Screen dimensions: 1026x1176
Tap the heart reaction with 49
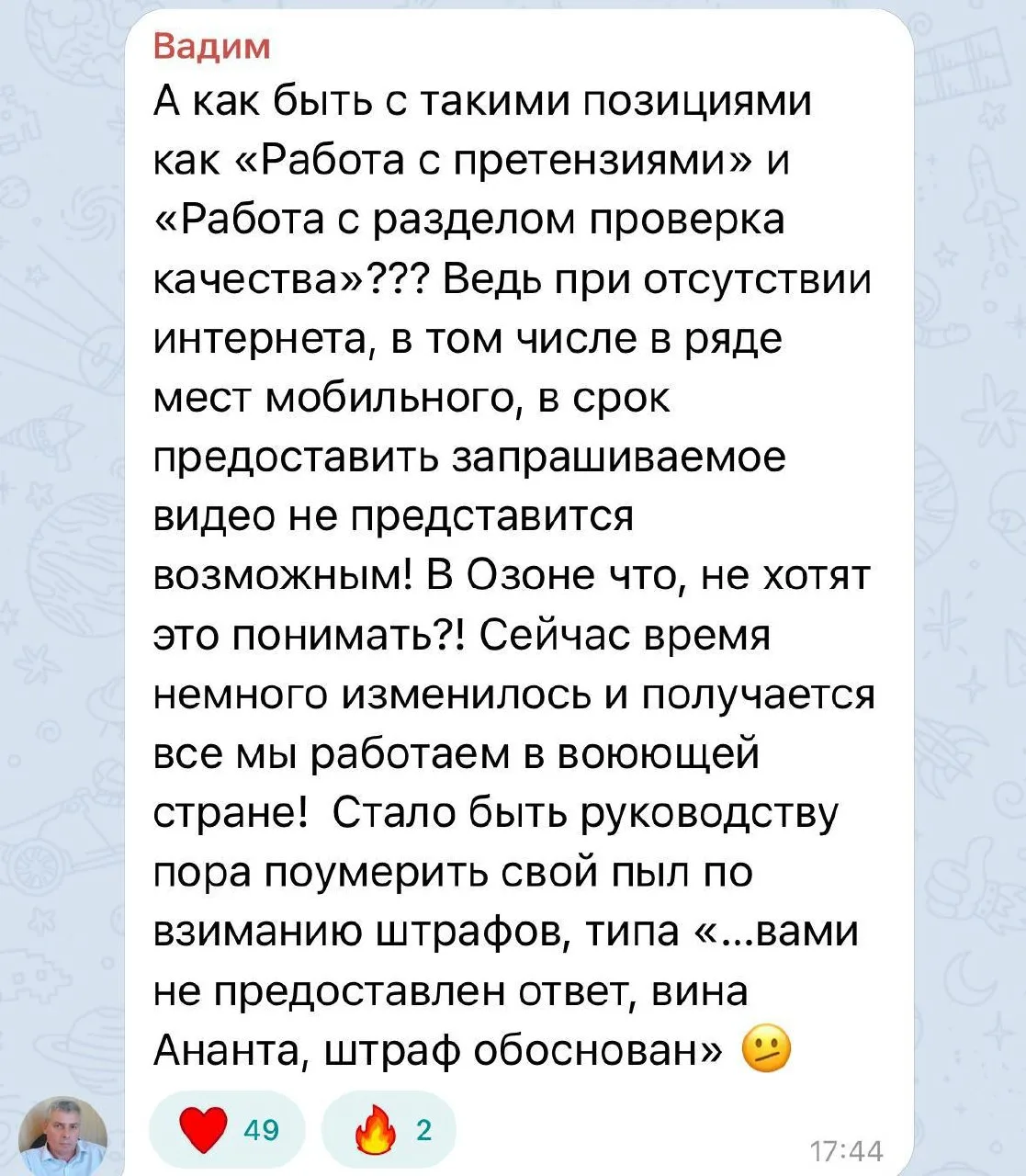(x=228, y=1129)
